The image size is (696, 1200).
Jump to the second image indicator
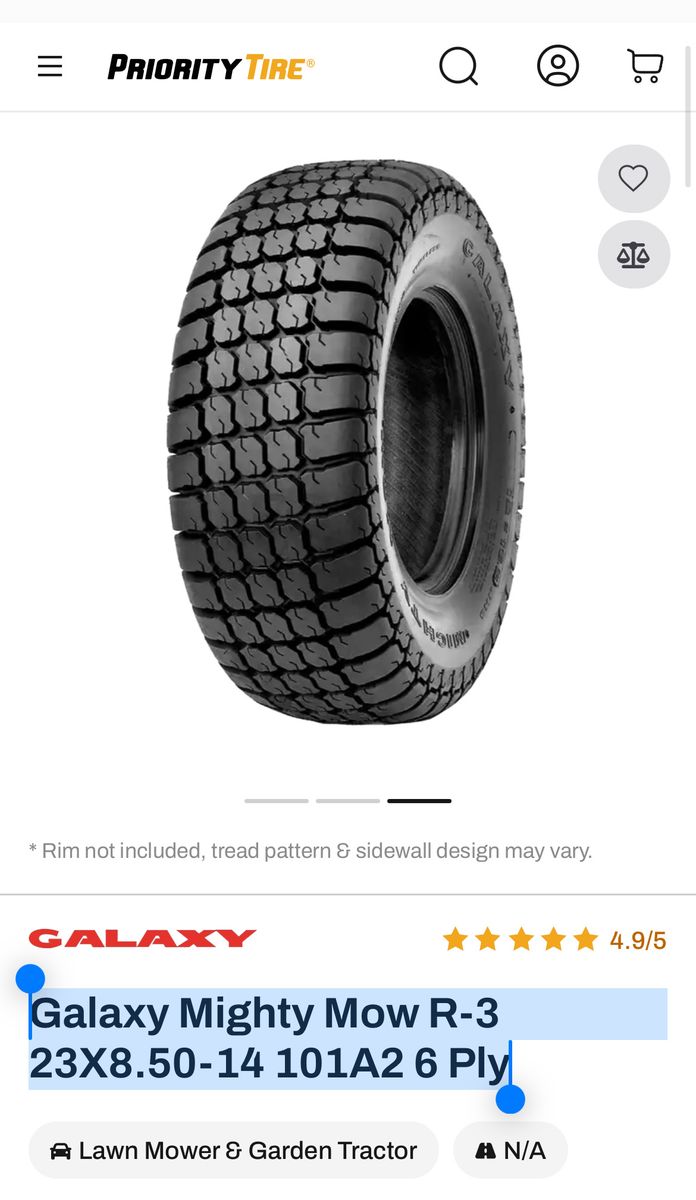(x=347, y=801)
